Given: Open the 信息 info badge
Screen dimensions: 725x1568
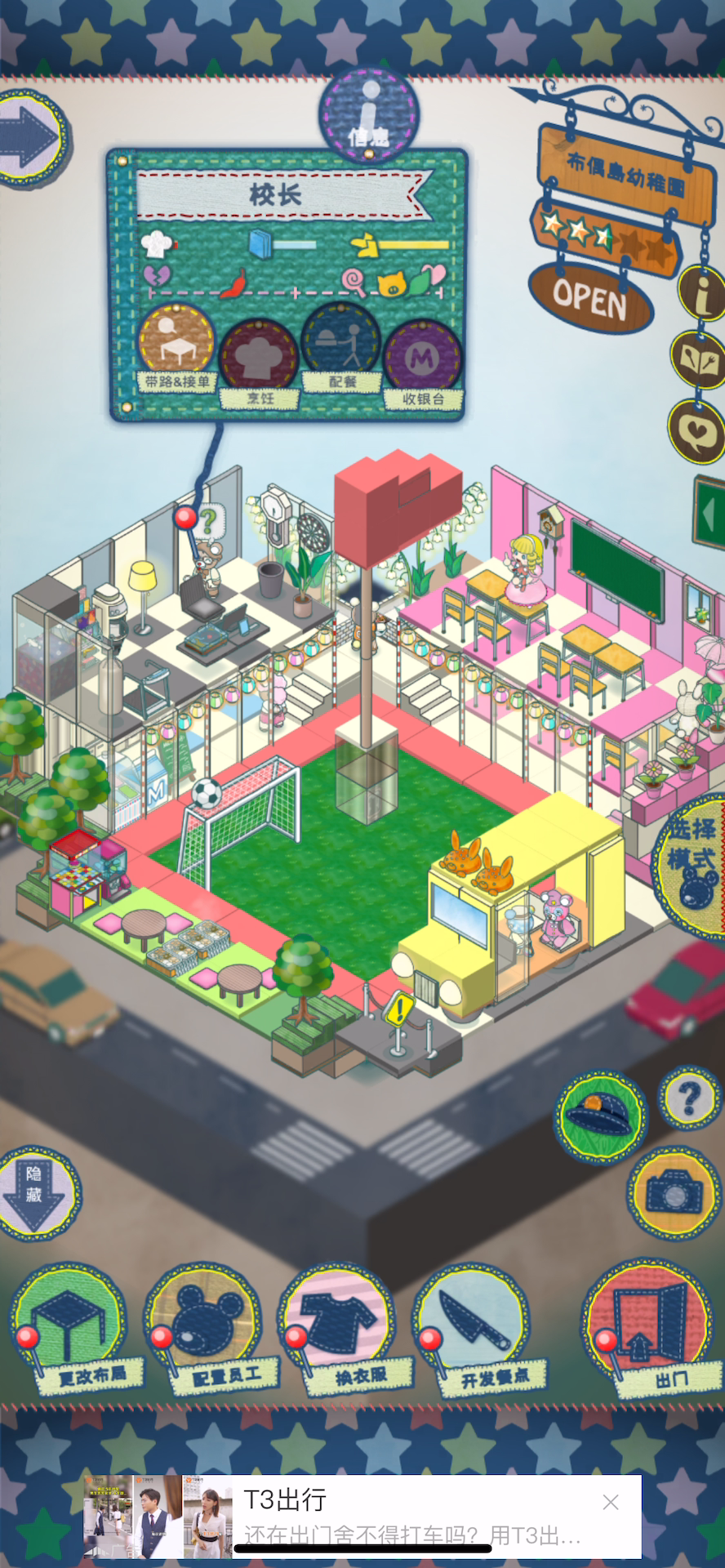Looking at the screenshot, I should coord(369,115).
